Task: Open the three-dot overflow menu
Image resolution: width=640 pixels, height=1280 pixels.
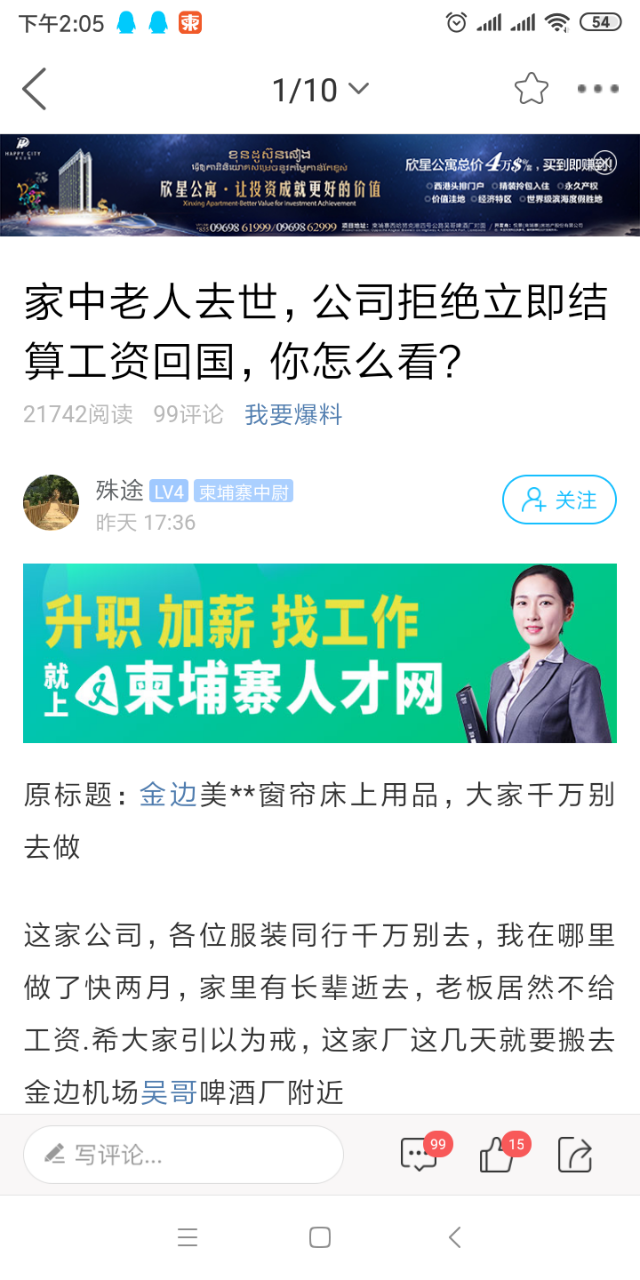Action: tap(598, 89)
